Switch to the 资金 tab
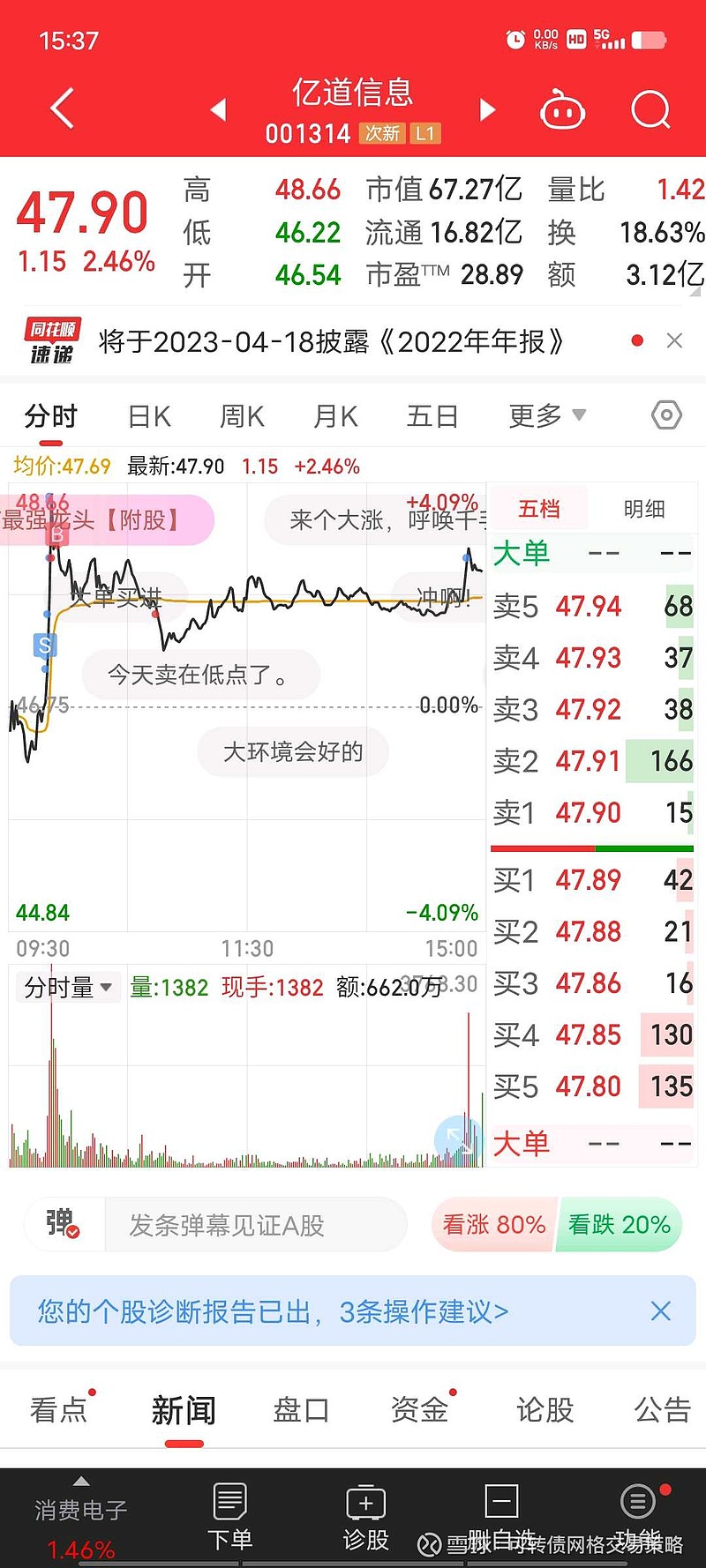 tap(419, 1409)
